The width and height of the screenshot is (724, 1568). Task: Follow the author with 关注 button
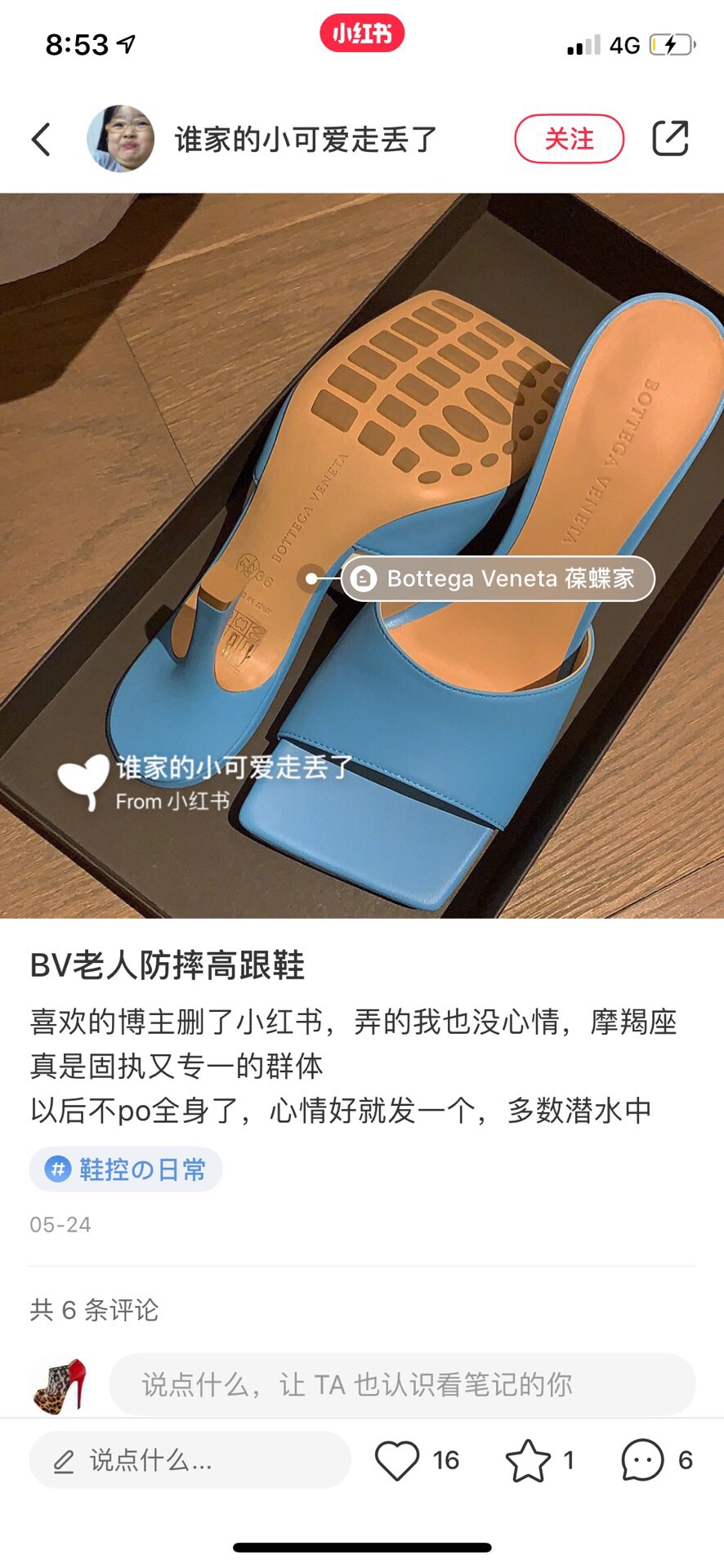click(x=569, y=139)
